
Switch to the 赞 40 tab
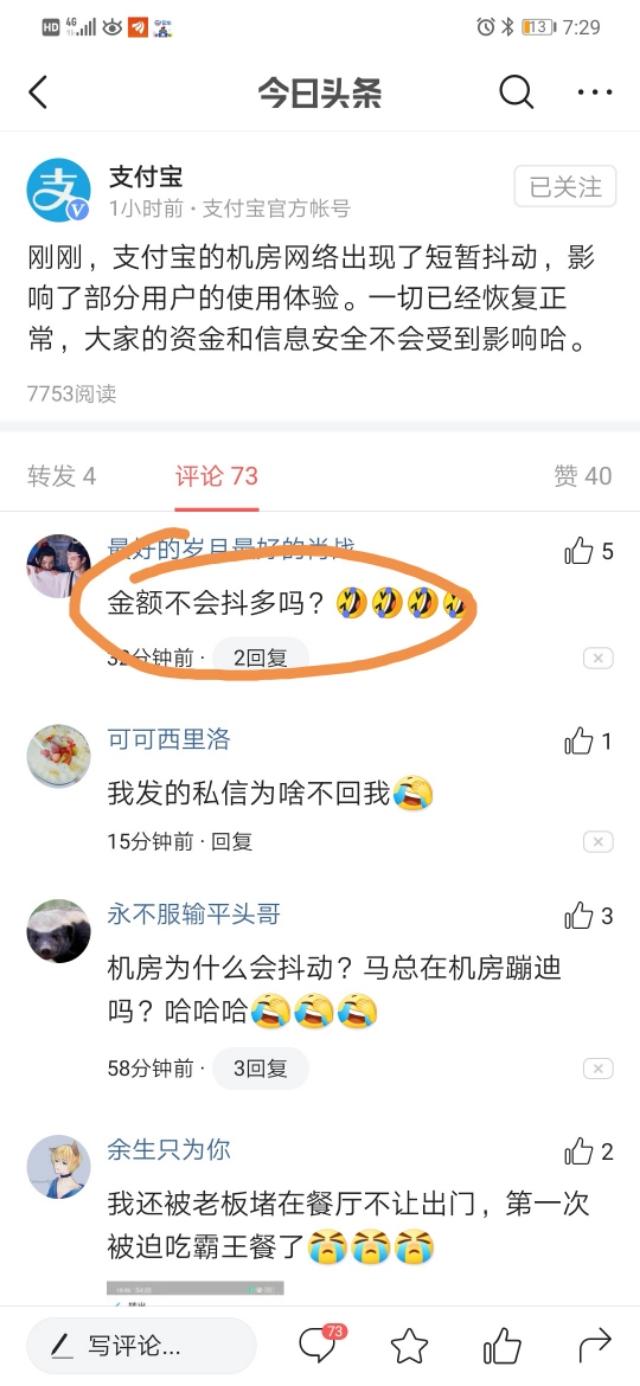582,476
